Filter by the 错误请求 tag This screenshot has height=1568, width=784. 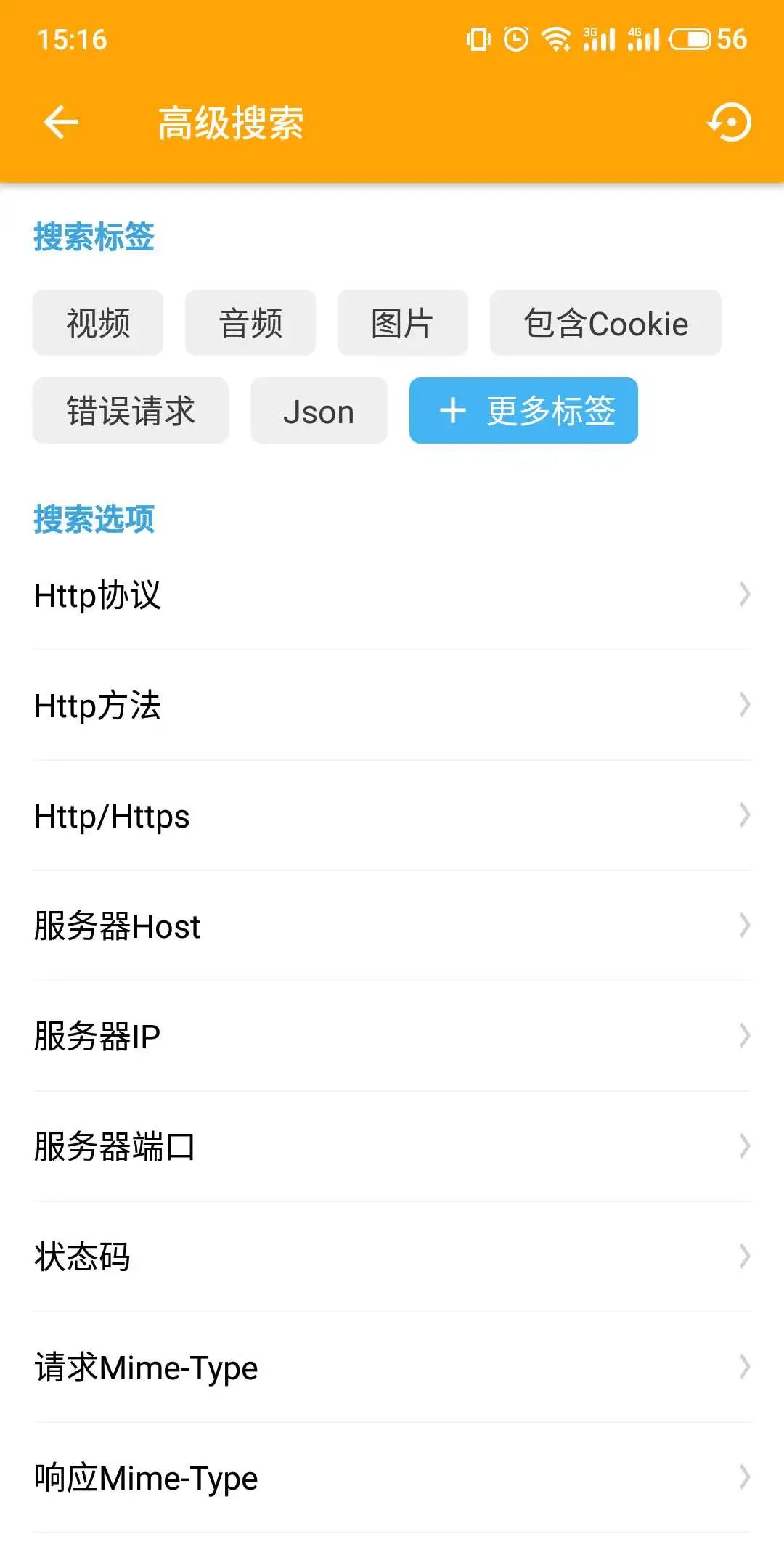pyautogui.click(x=131, y=411)
